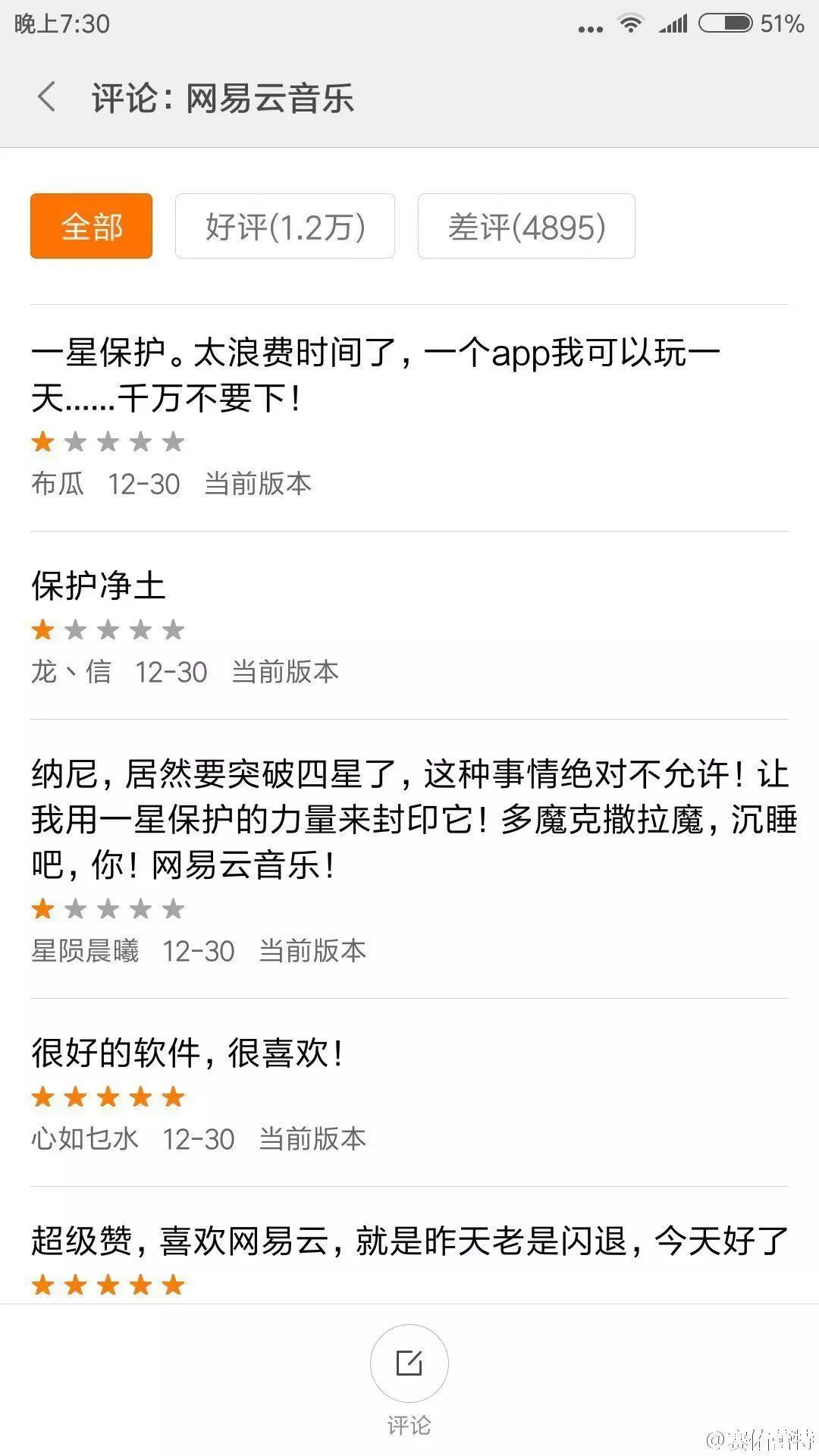Switch to the 差评(4895) tab
The image size is (819, 1456).
526,226
